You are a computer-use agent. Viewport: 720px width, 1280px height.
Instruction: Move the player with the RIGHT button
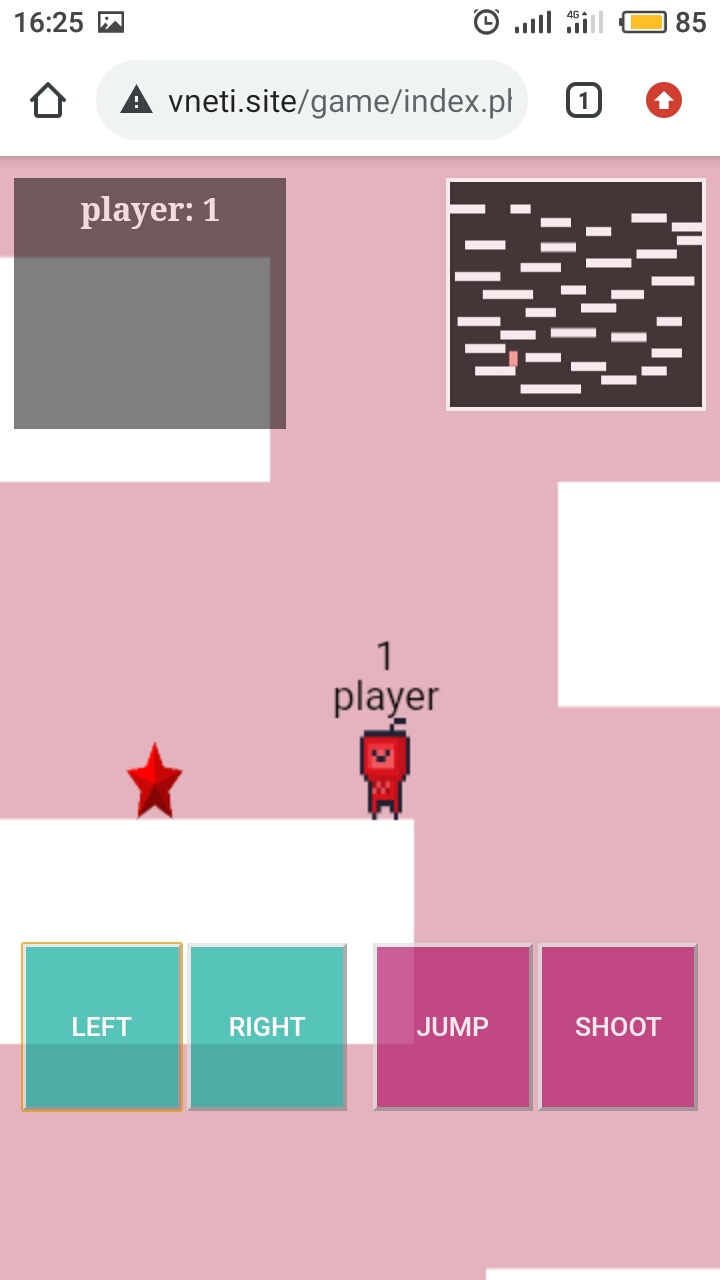pyautogui.click(x=267, y=1027)
